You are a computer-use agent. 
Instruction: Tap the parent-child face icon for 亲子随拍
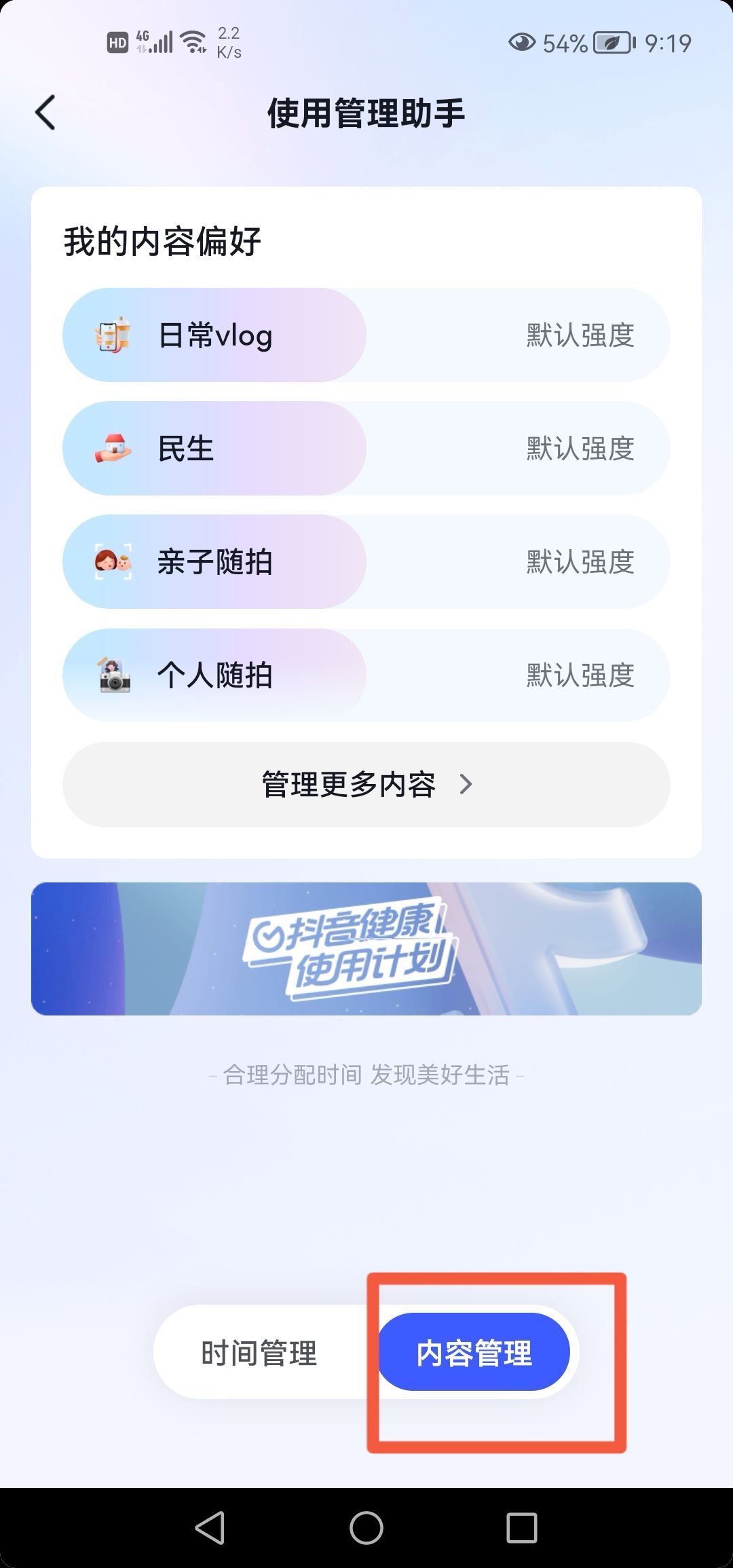(x=114, y=561)
